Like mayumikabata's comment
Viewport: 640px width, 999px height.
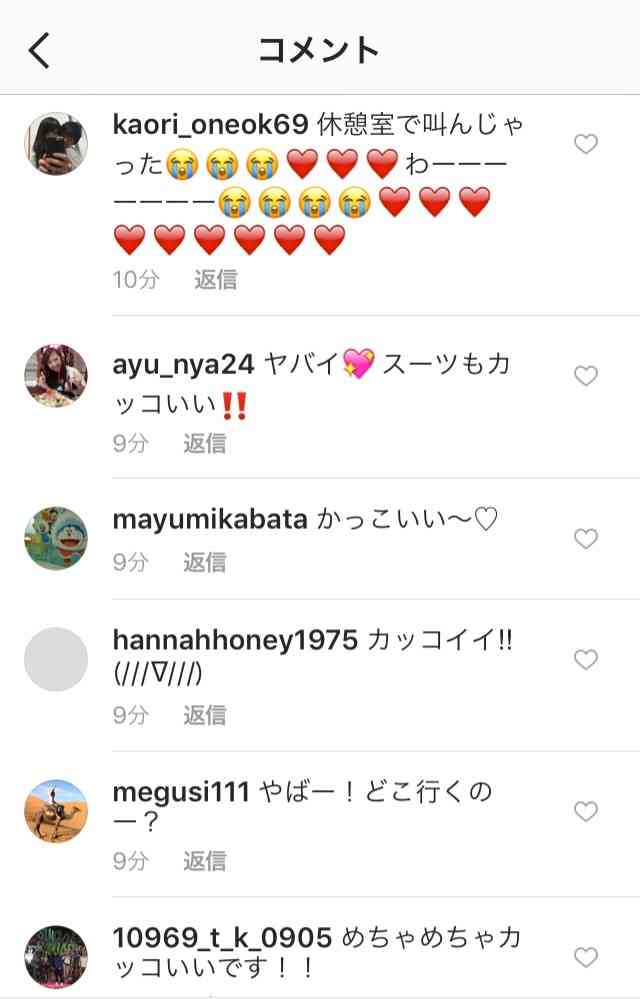coord(586,539)
